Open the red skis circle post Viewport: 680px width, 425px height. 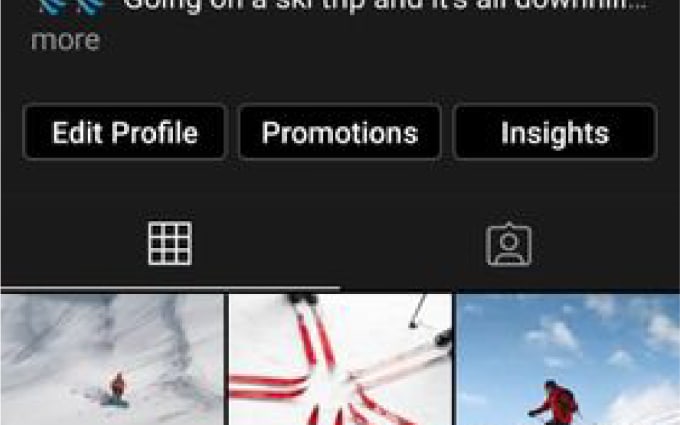(340, 360)
